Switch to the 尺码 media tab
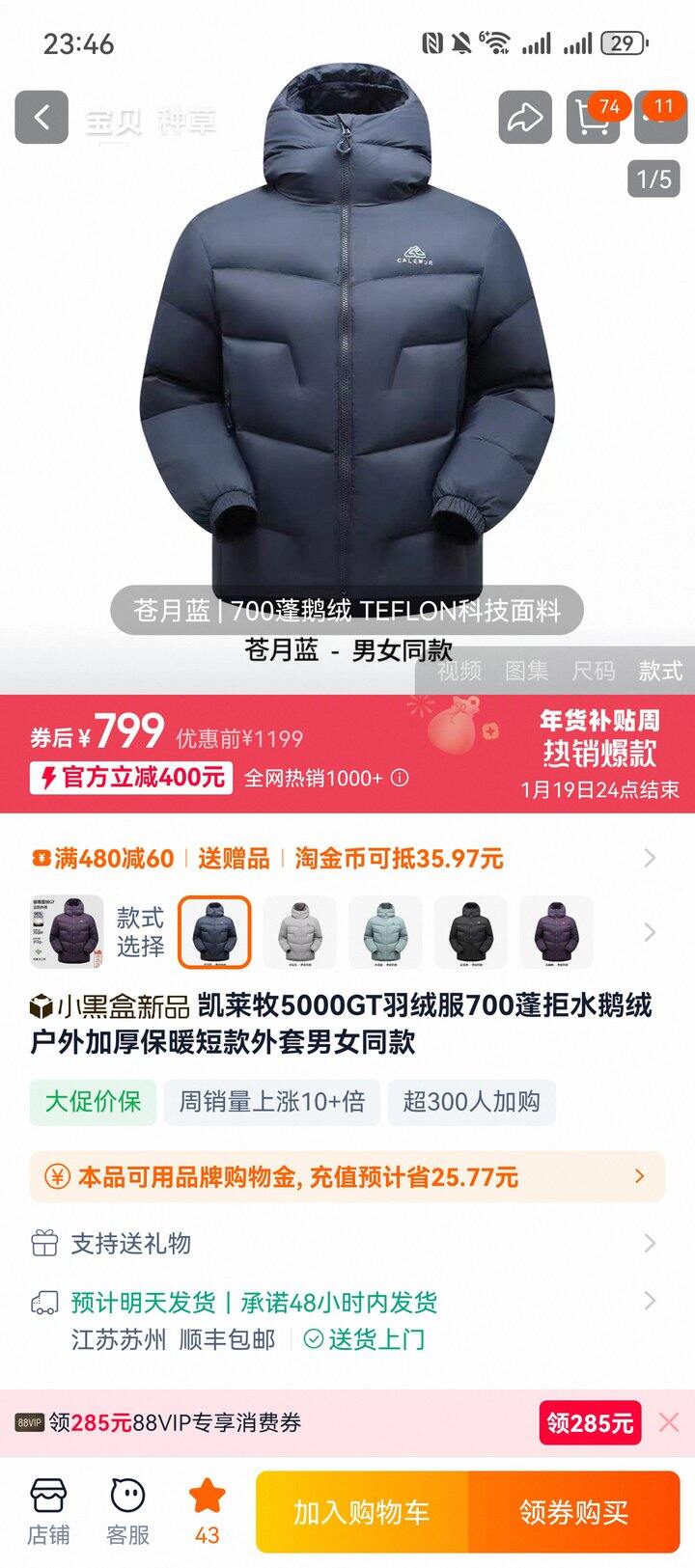This screenshot has width=695, height=1568. point(593,671)
